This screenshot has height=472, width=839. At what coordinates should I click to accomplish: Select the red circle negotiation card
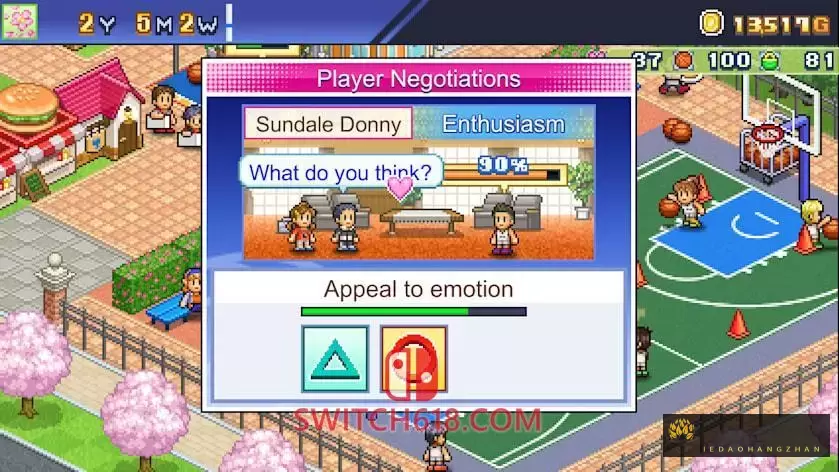(413, 358)
